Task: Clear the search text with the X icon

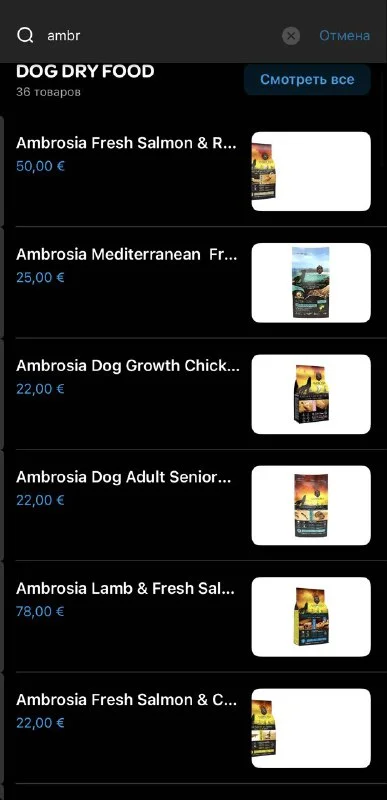Action: pos(291,36)
